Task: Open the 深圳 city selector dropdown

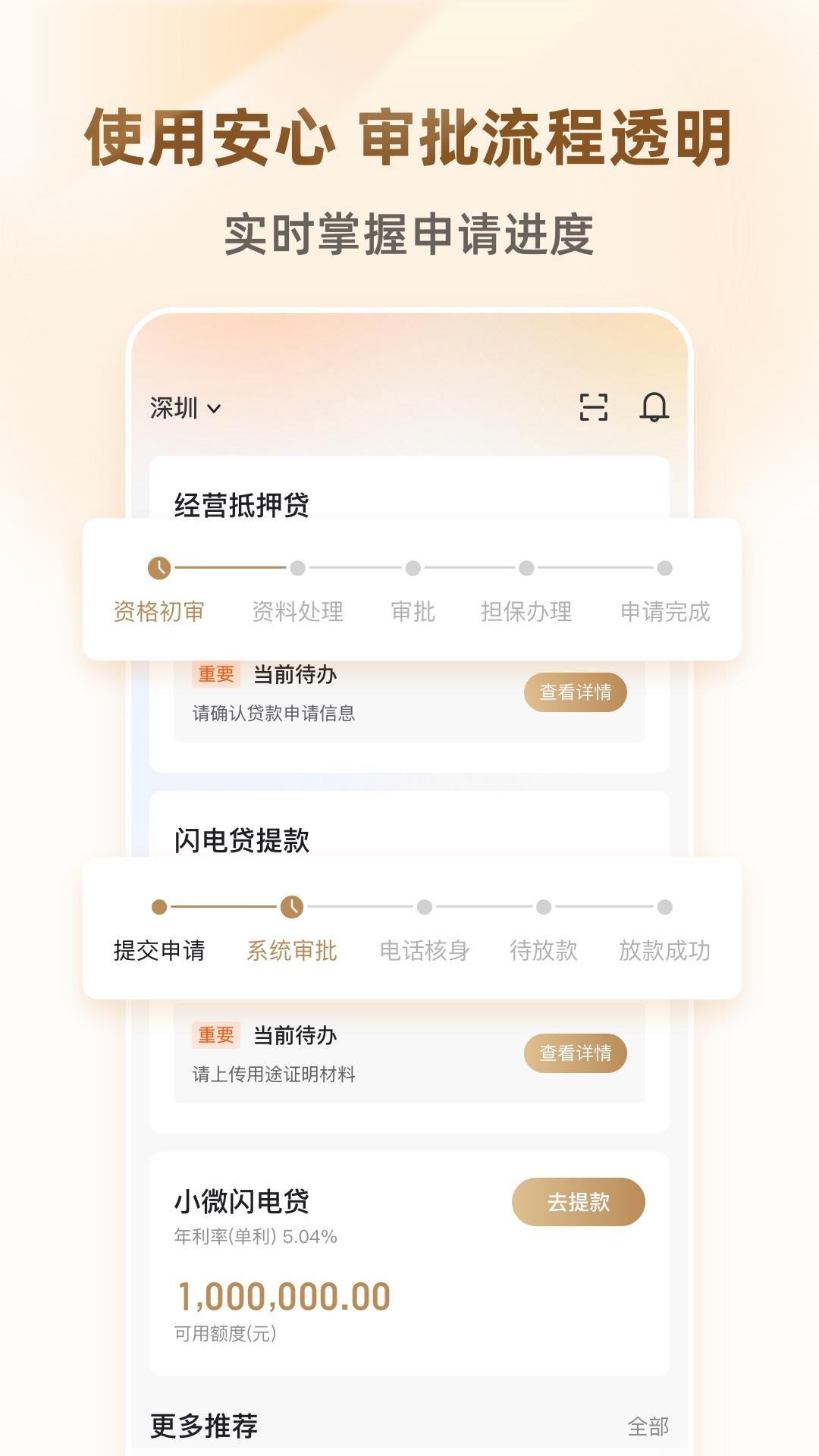Action: pyautogui.click(x=182, y=409)
